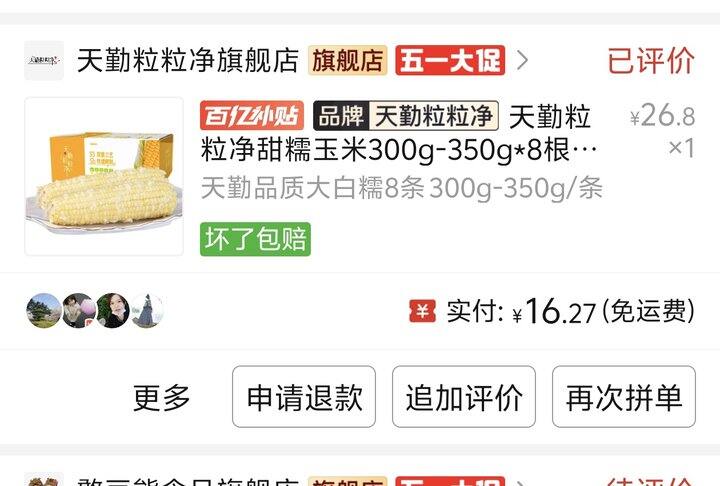This screenshot has width=720, height=486.
Task: Tap 申请退款 to request a refund
Action: tap(304, 398)
